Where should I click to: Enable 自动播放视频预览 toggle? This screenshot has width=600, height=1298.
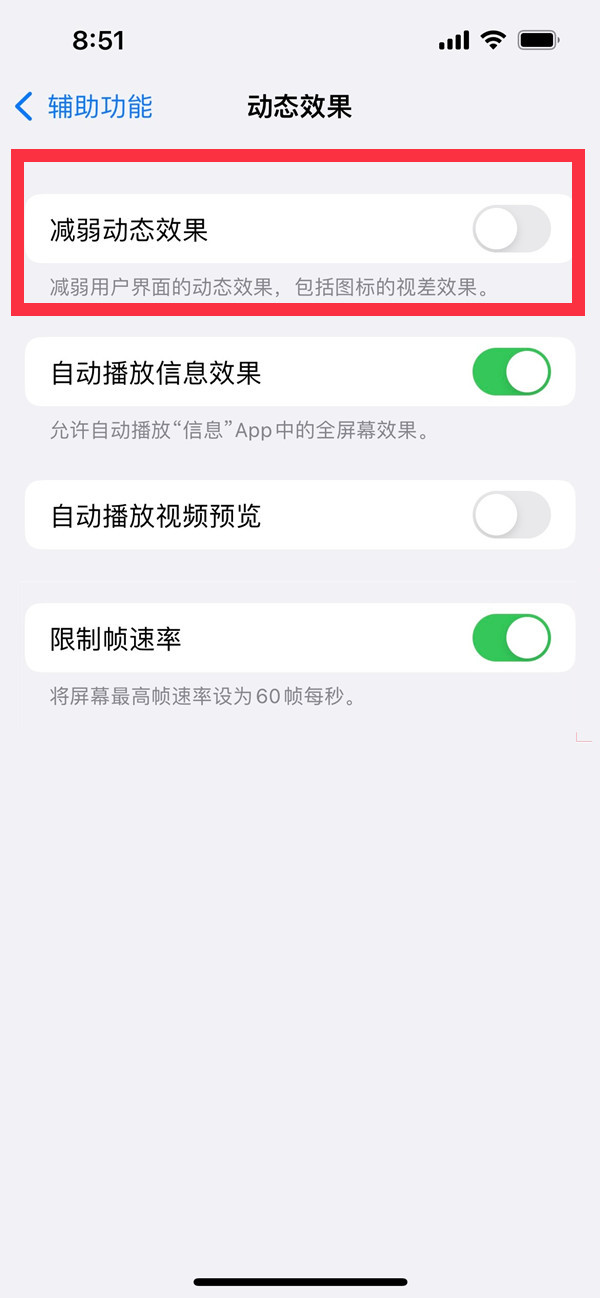pos(511,515)
